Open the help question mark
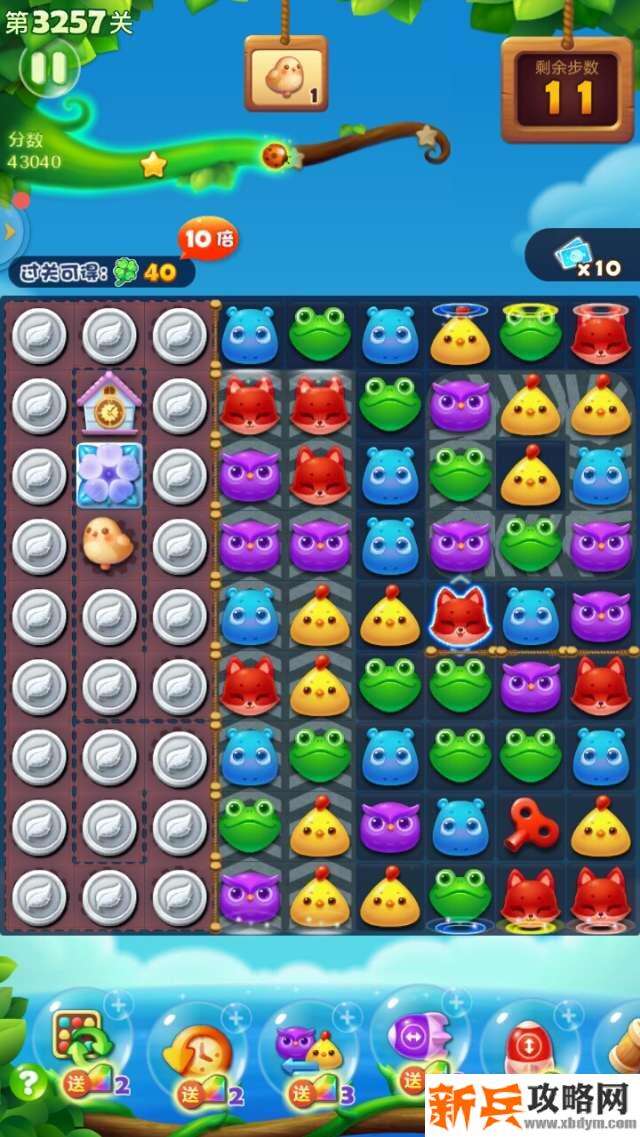Viewport: 640px width, 1137px height. tap(27, 1082)
